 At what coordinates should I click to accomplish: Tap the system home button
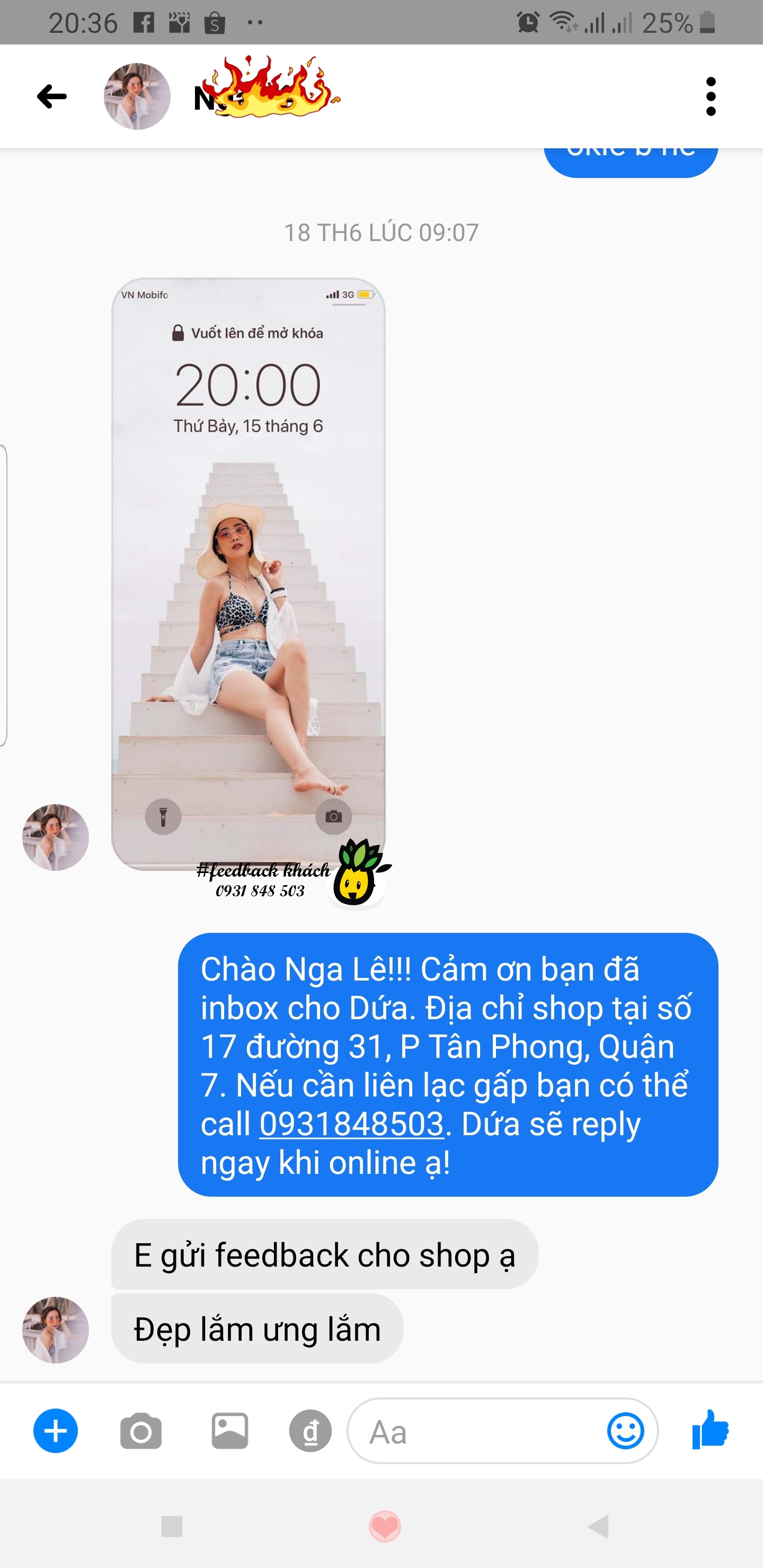(x=384, y=1526)
